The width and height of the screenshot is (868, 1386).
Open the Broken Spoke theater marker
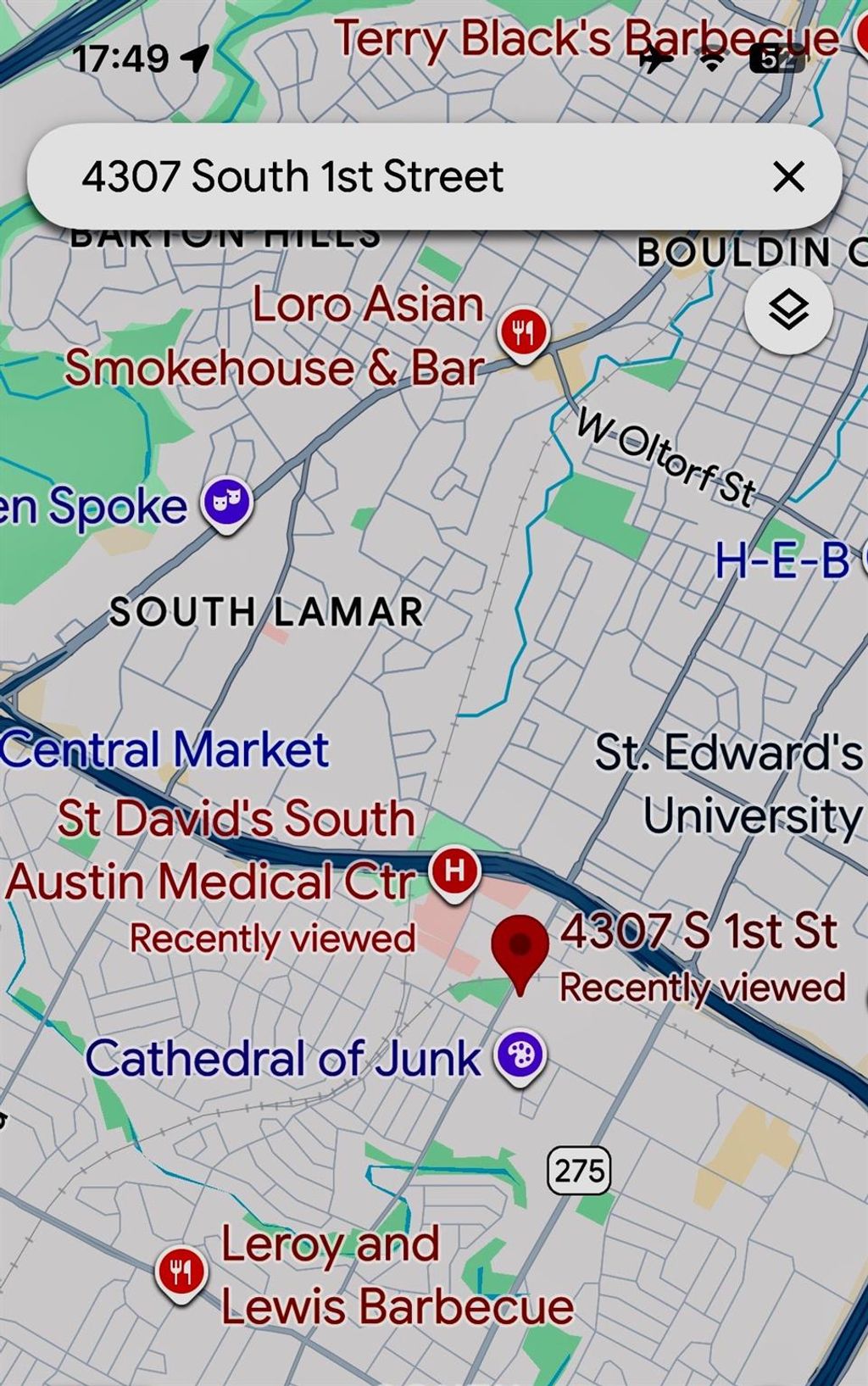tap(226, 504)
